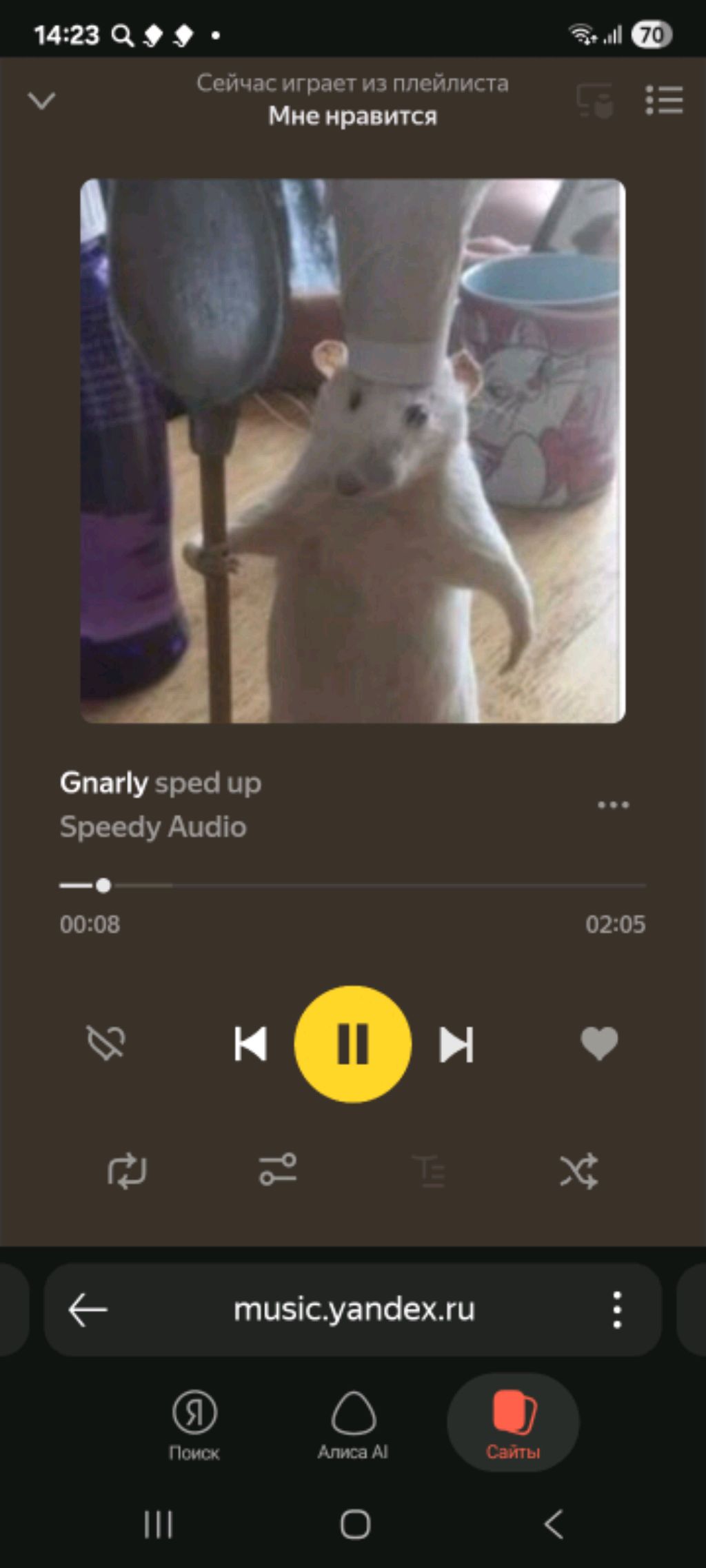Collapse the now playing screen
706x1568 pixels.
(x=41, y=101)
